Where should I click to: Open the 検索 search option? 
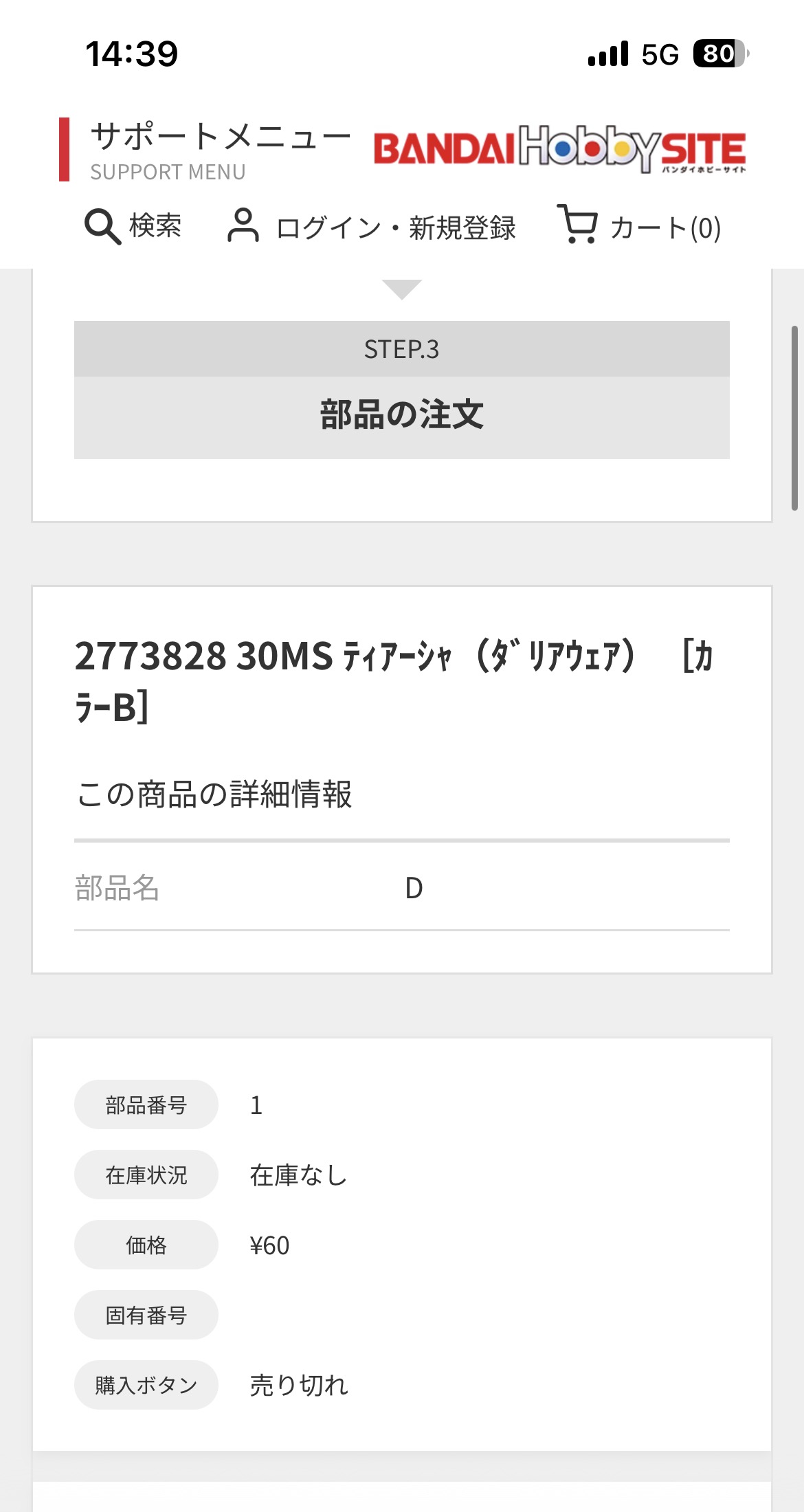pos(133,227)
